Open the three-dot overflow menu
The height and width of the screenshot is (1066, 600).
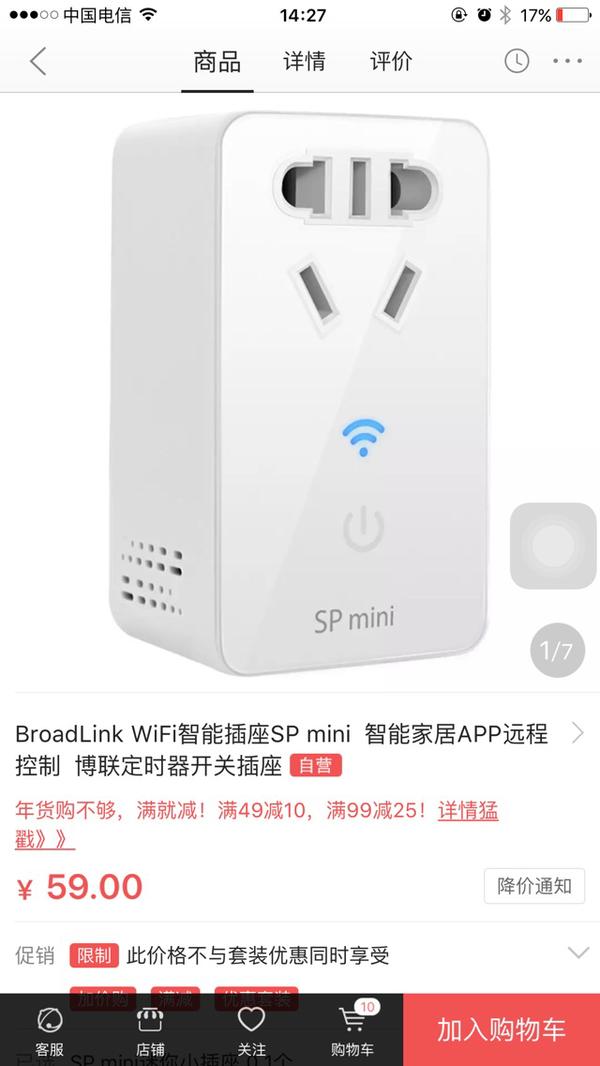pos(567,61)
